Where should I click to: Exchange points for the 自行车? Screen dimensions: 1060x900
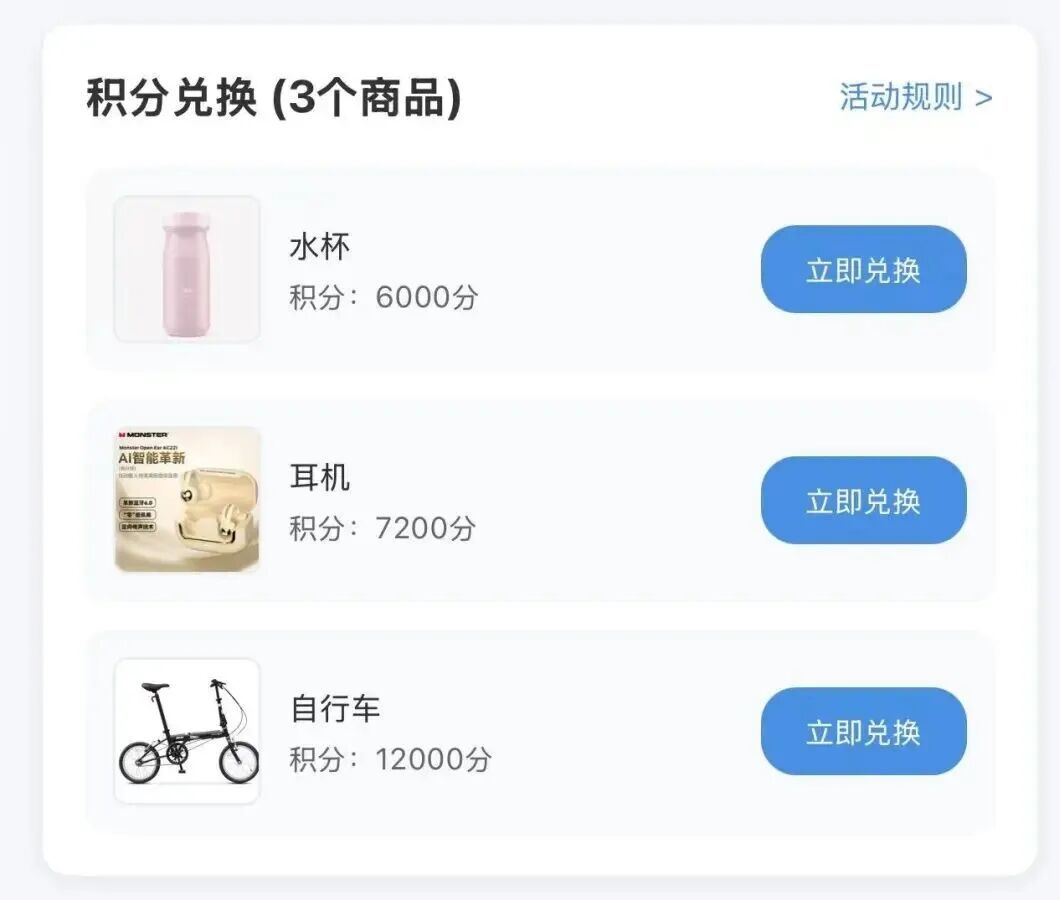[x=863, y=731]
